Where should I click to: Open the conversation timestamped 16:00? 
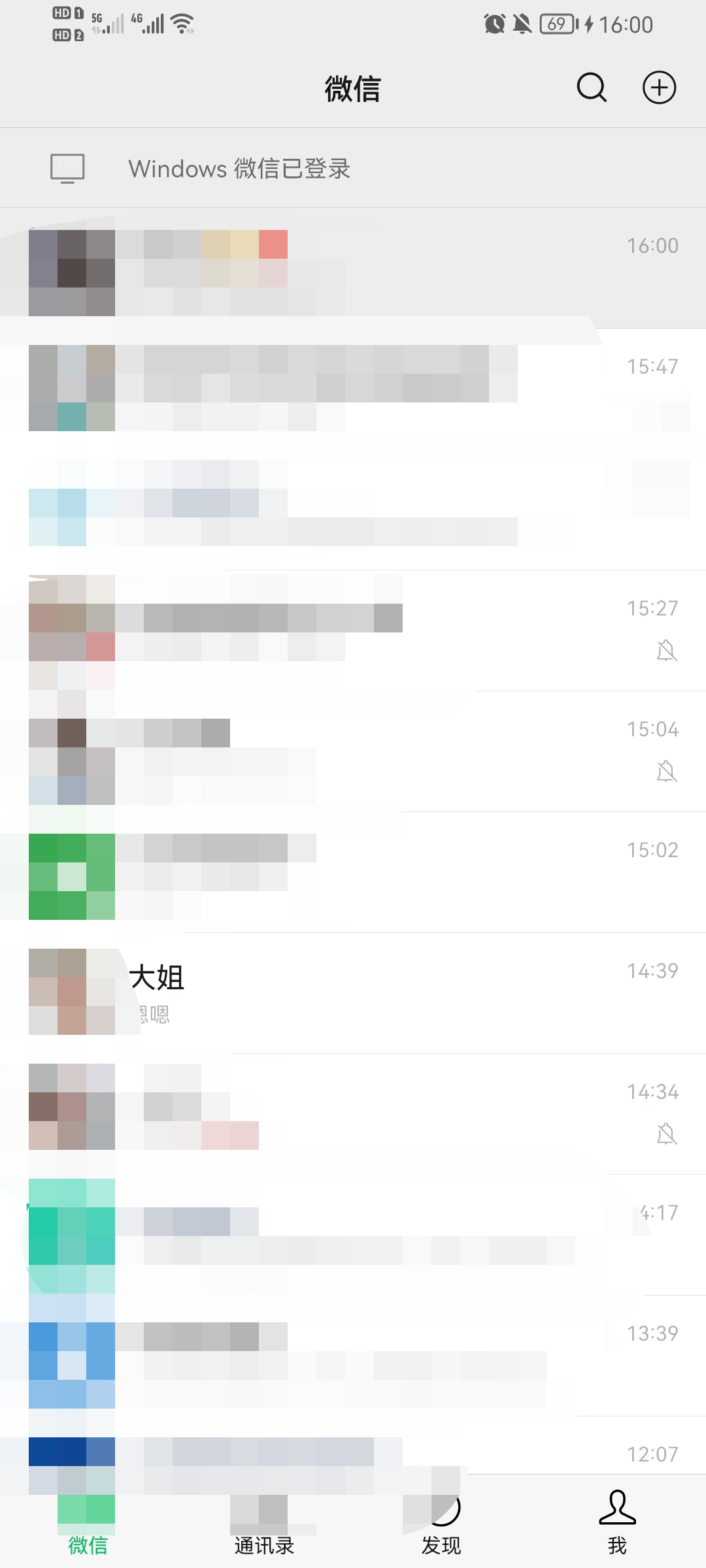(x=353, y=268)
